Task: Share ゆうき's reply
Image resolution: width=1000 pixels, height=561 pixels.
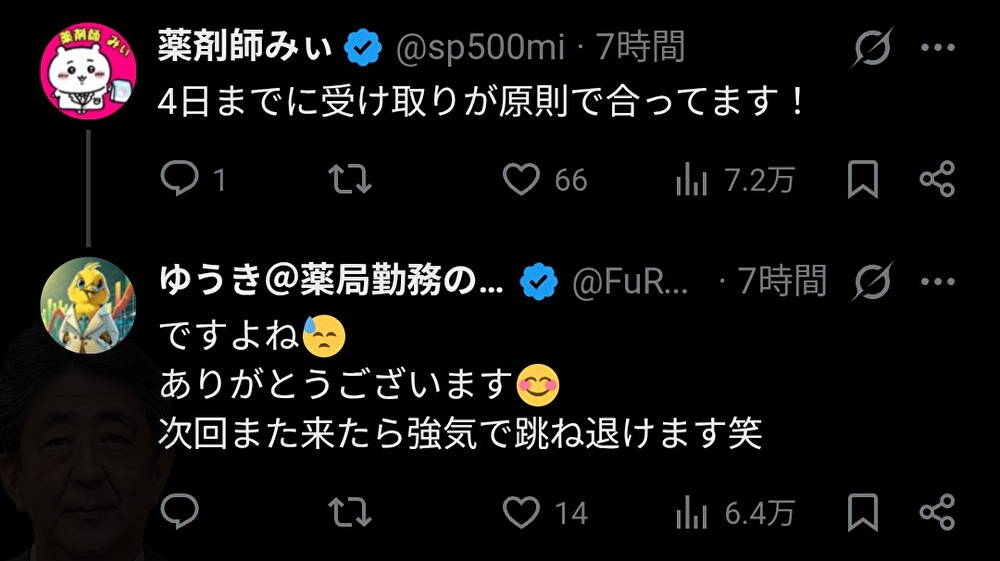Action: pyautogui.click(x=937, y=513)
